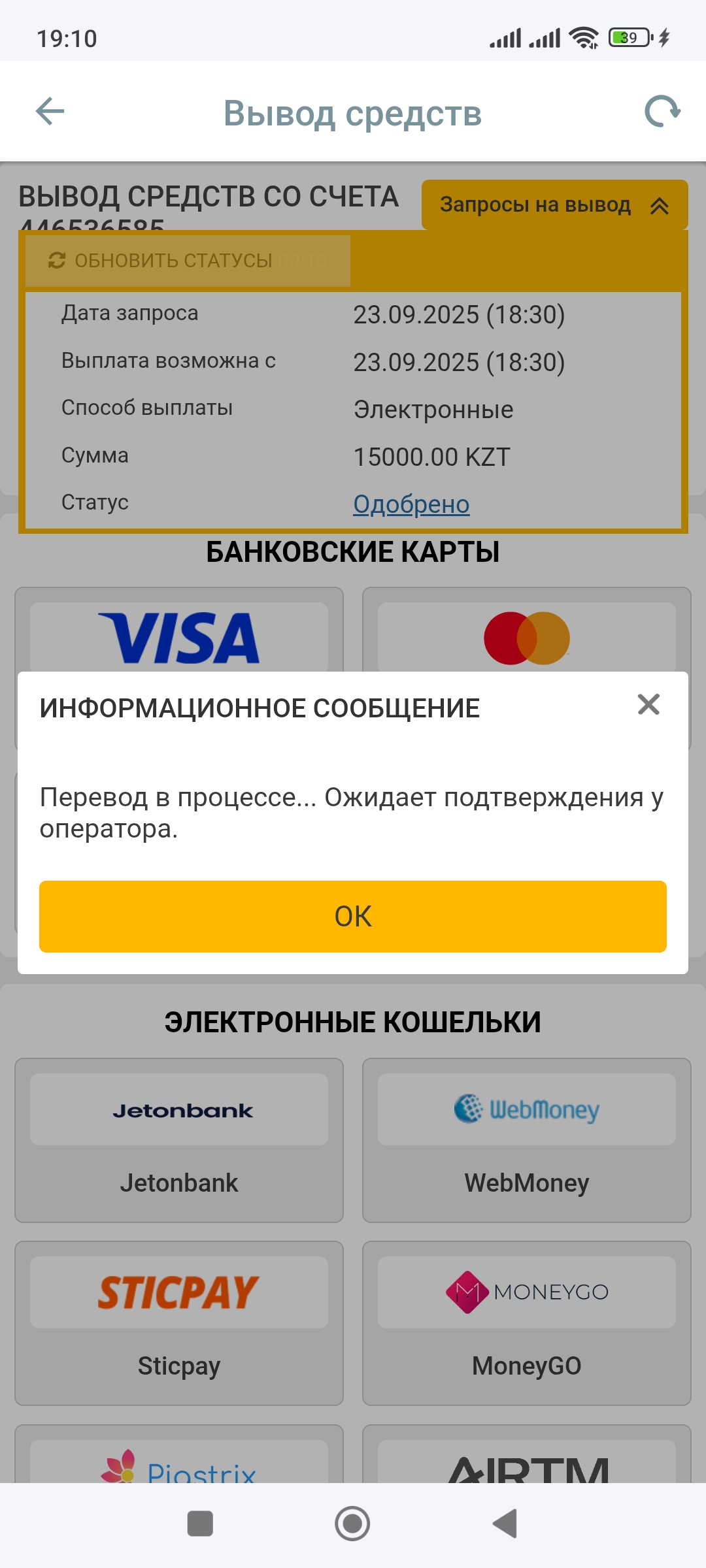Select the Mastercard option
This screenshot has width=706, height=1568.
pyautogui.click(x=526, y=637)
